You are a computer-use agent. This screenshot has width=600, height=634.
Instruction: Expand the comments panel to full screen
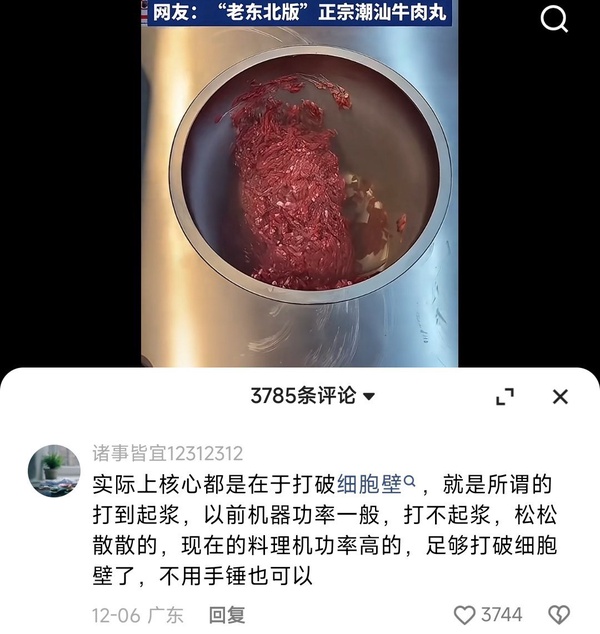pos(505,397)
